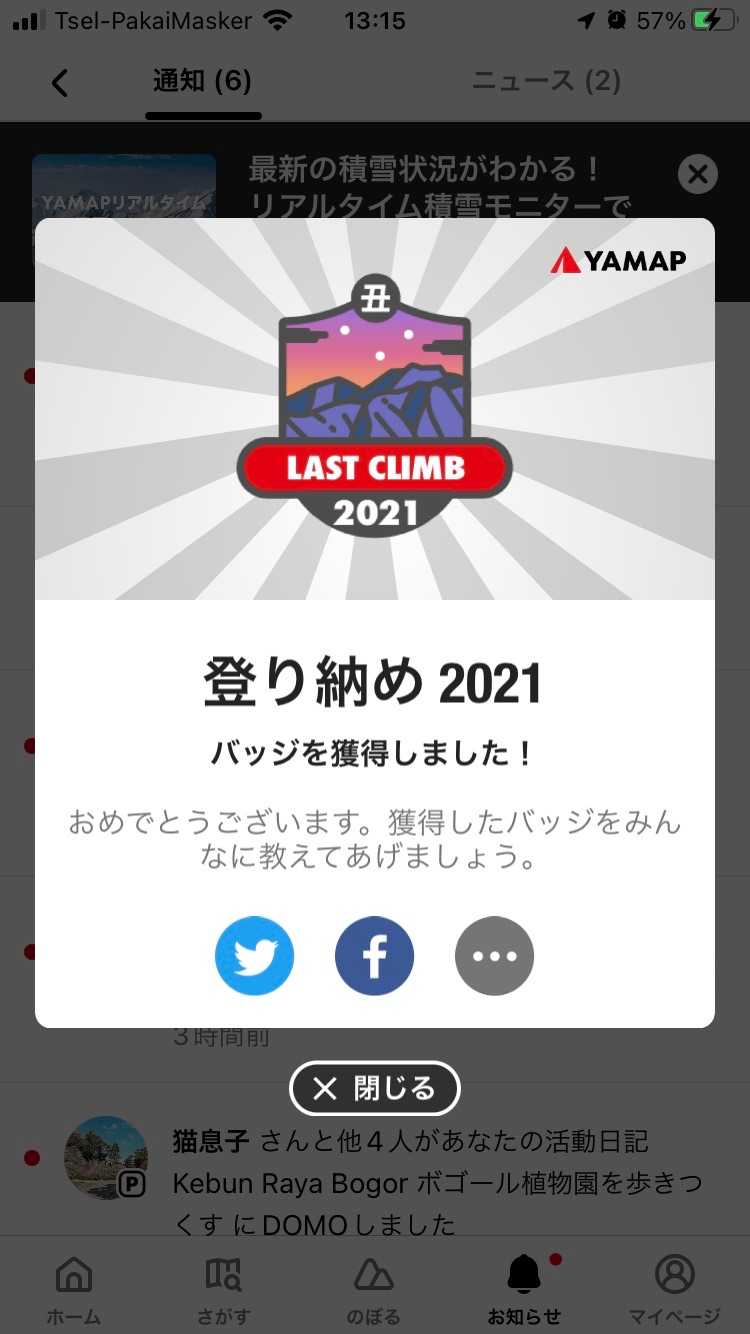
Task: Open the のぼる tab
Action: 374,1288
